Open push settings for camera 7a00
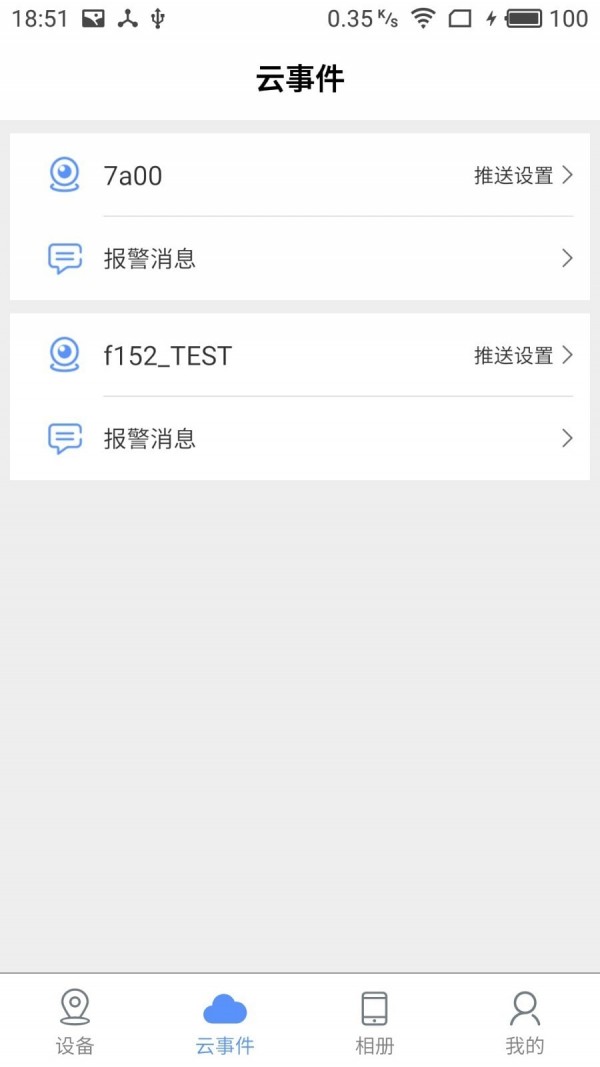This screenshot has width=600, height=1067. click(x=522, y=176)
